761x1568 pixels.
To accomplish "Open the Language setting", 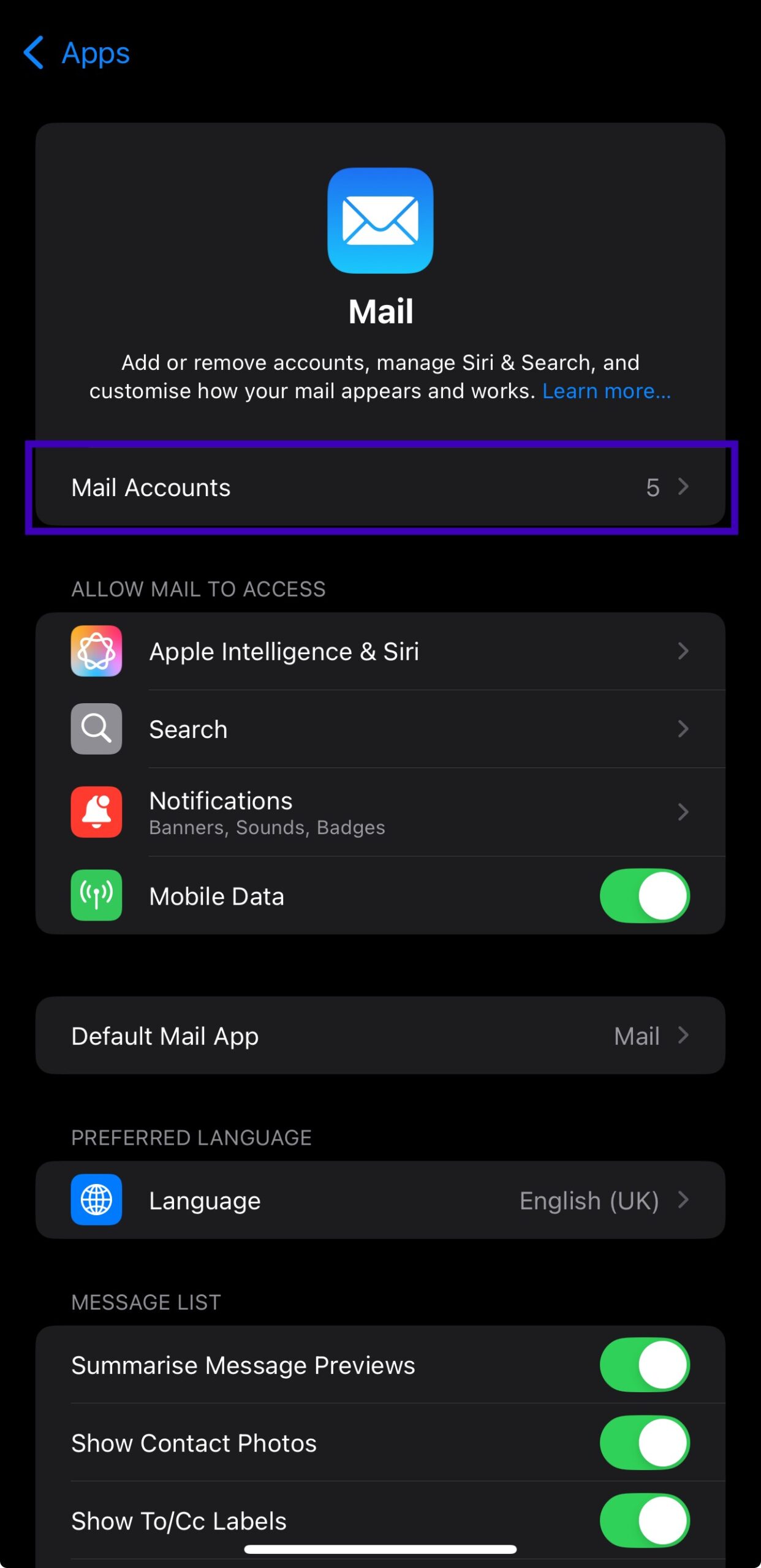I will (x=380, y=1200).
